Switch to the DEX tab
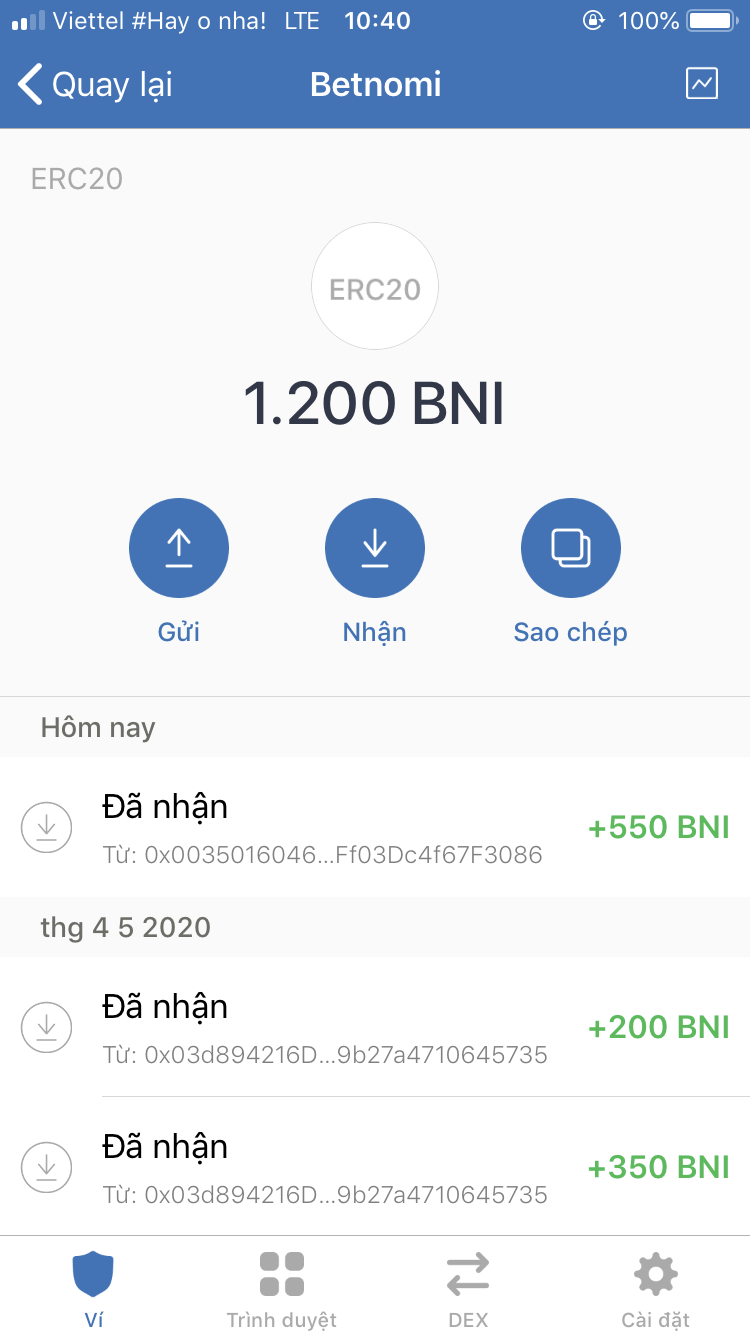 (x=468, y=1288)
